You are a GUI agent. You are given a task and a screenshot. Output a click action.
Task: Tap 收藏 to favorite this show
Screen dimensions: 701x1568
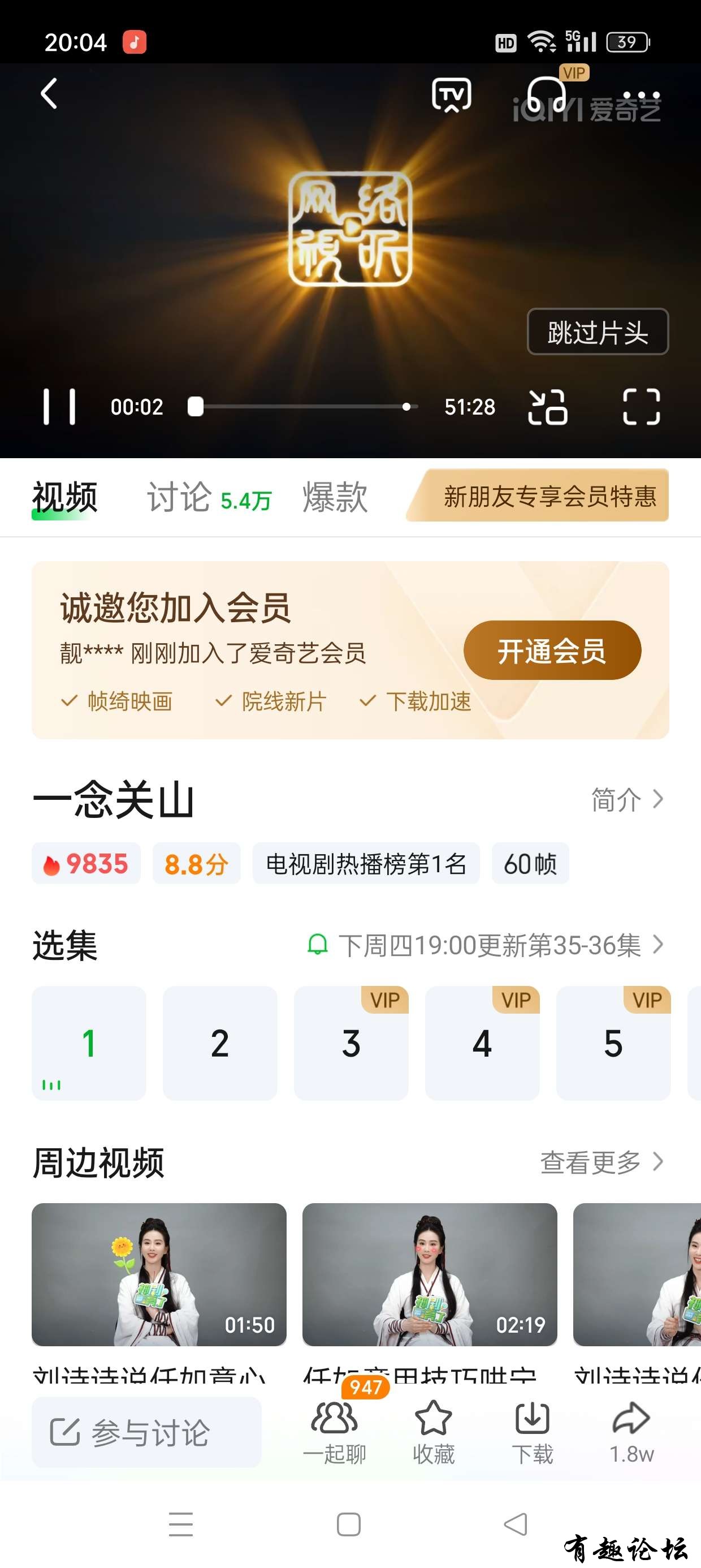point(433,1432)
